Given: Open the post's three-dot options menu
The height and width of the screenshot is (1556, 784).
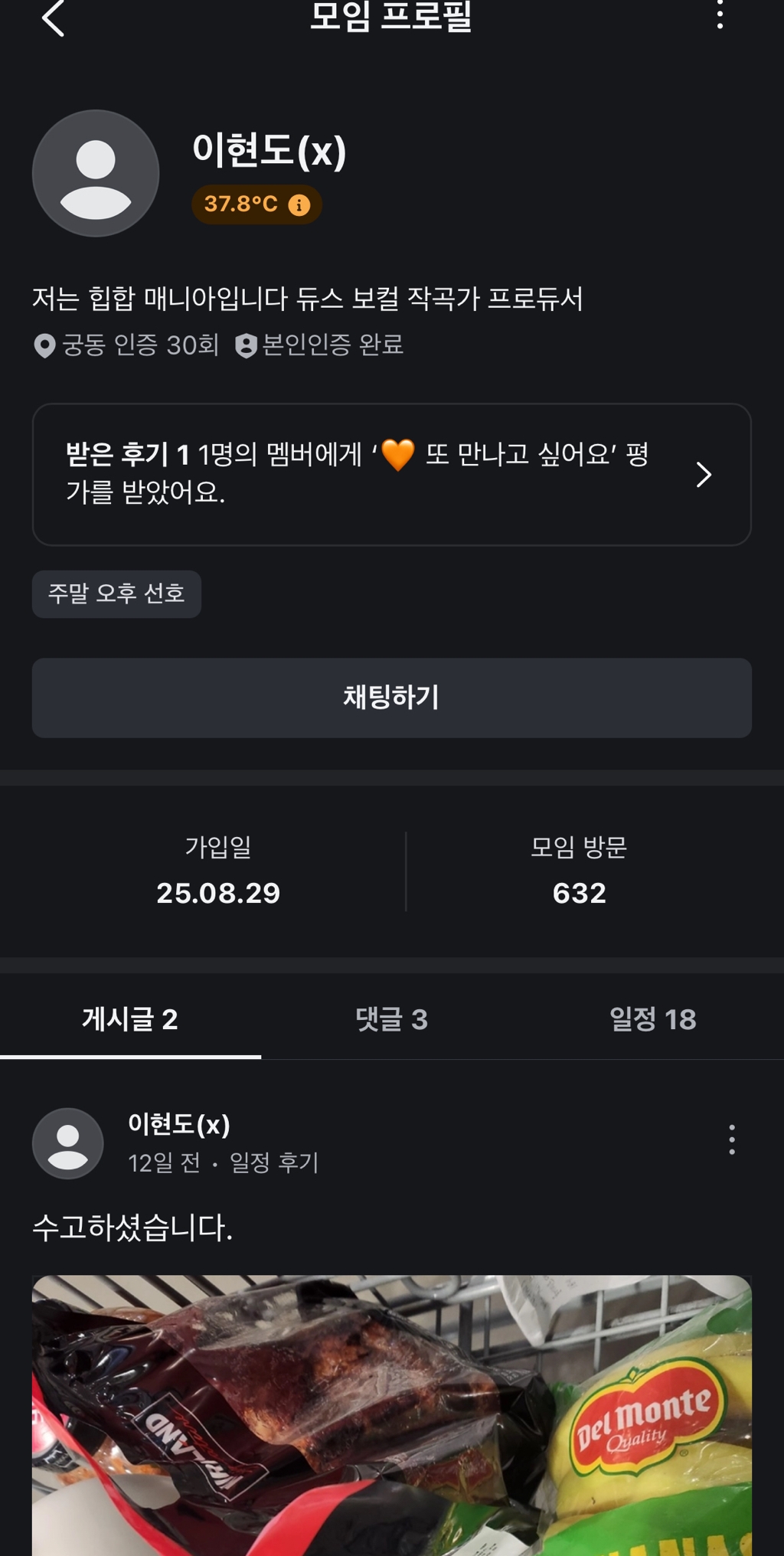Looking at the screenshot, I should [x=732, y=1139].
